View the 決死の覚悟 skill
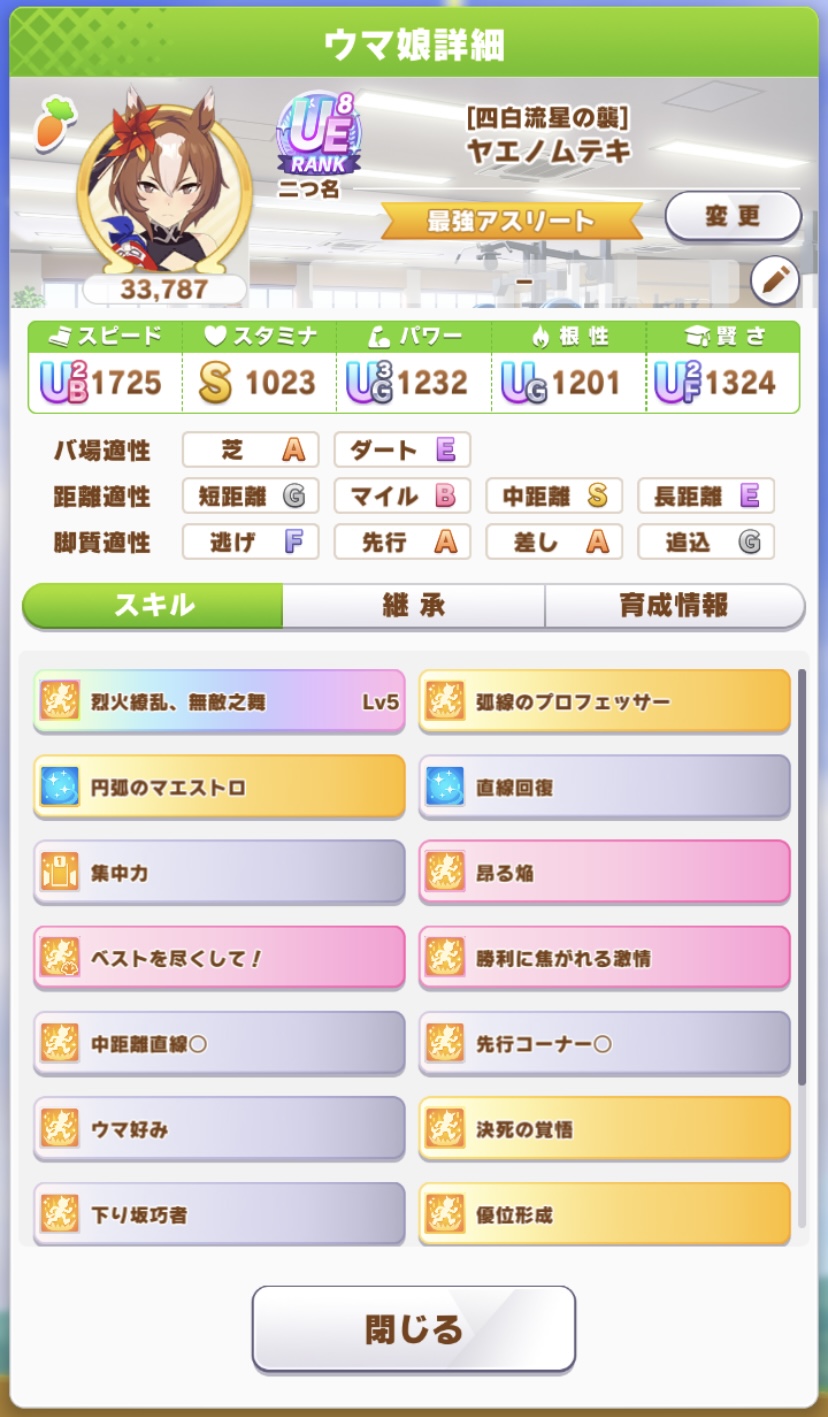Viewport: 828px width, 1417px height. coord(604,1129)
